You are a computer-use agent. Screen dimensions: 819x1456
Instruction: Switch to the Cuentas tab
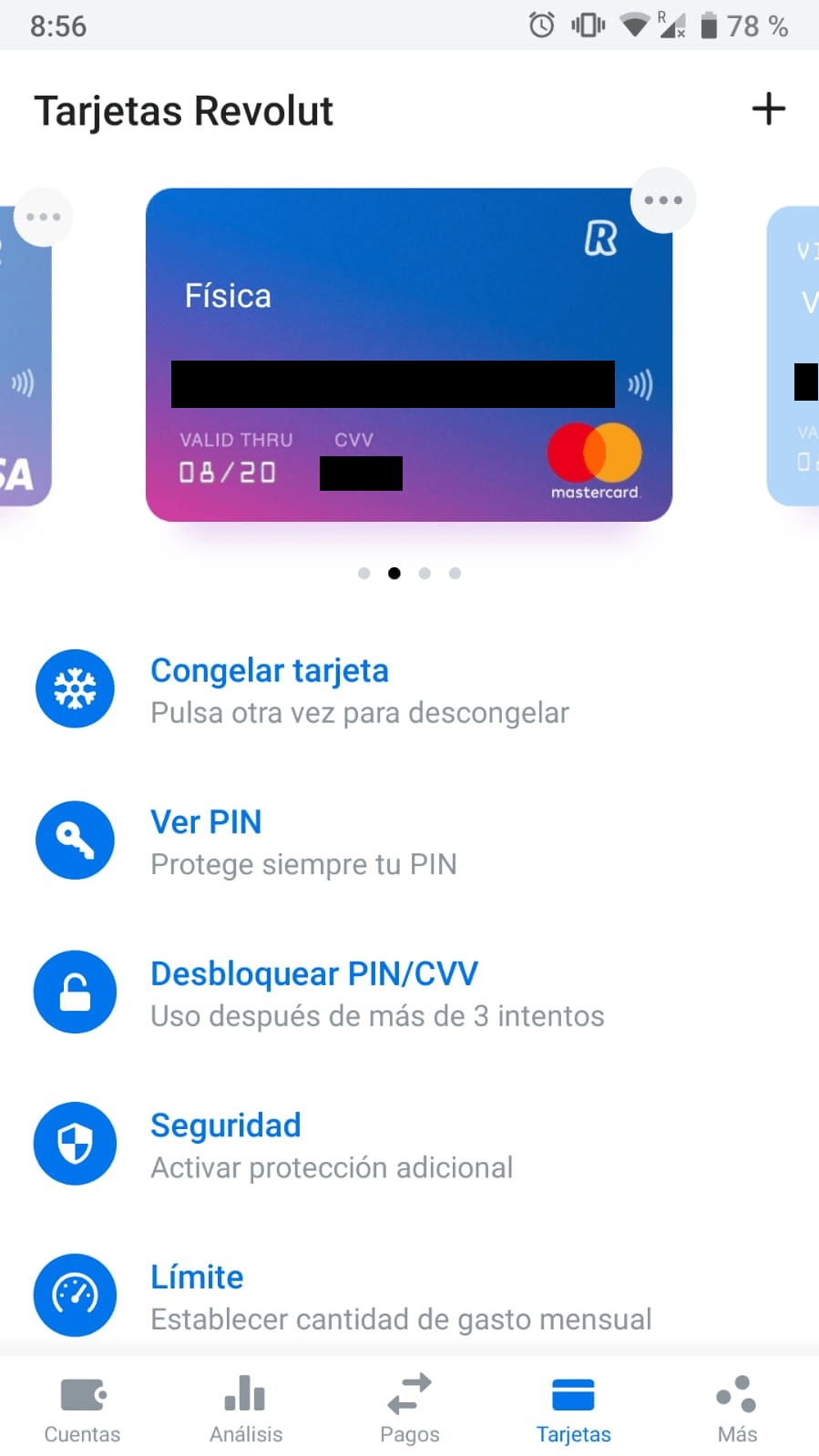coord(82,1409)
